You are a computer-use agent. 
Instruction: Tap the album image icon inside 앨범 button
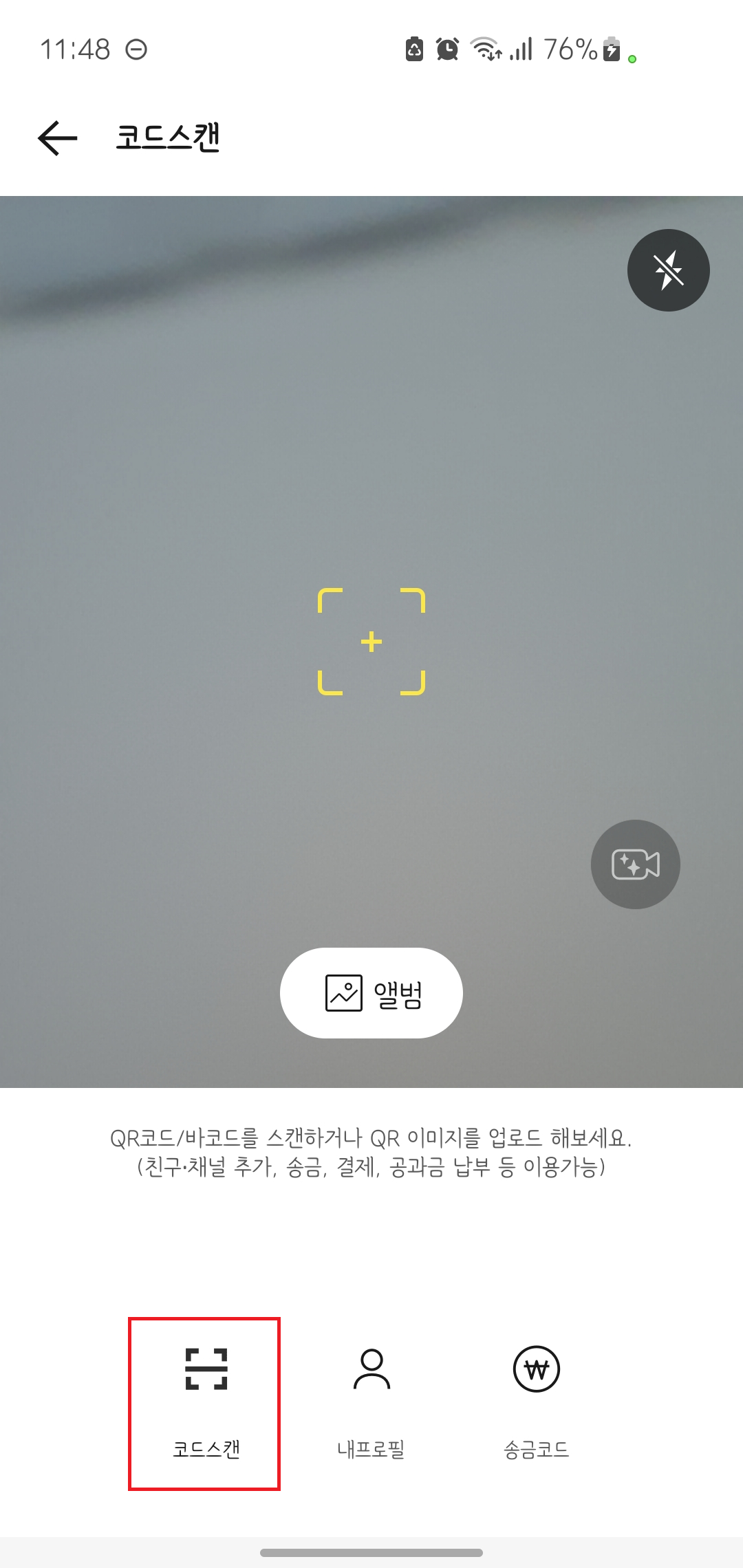[345, 992]
